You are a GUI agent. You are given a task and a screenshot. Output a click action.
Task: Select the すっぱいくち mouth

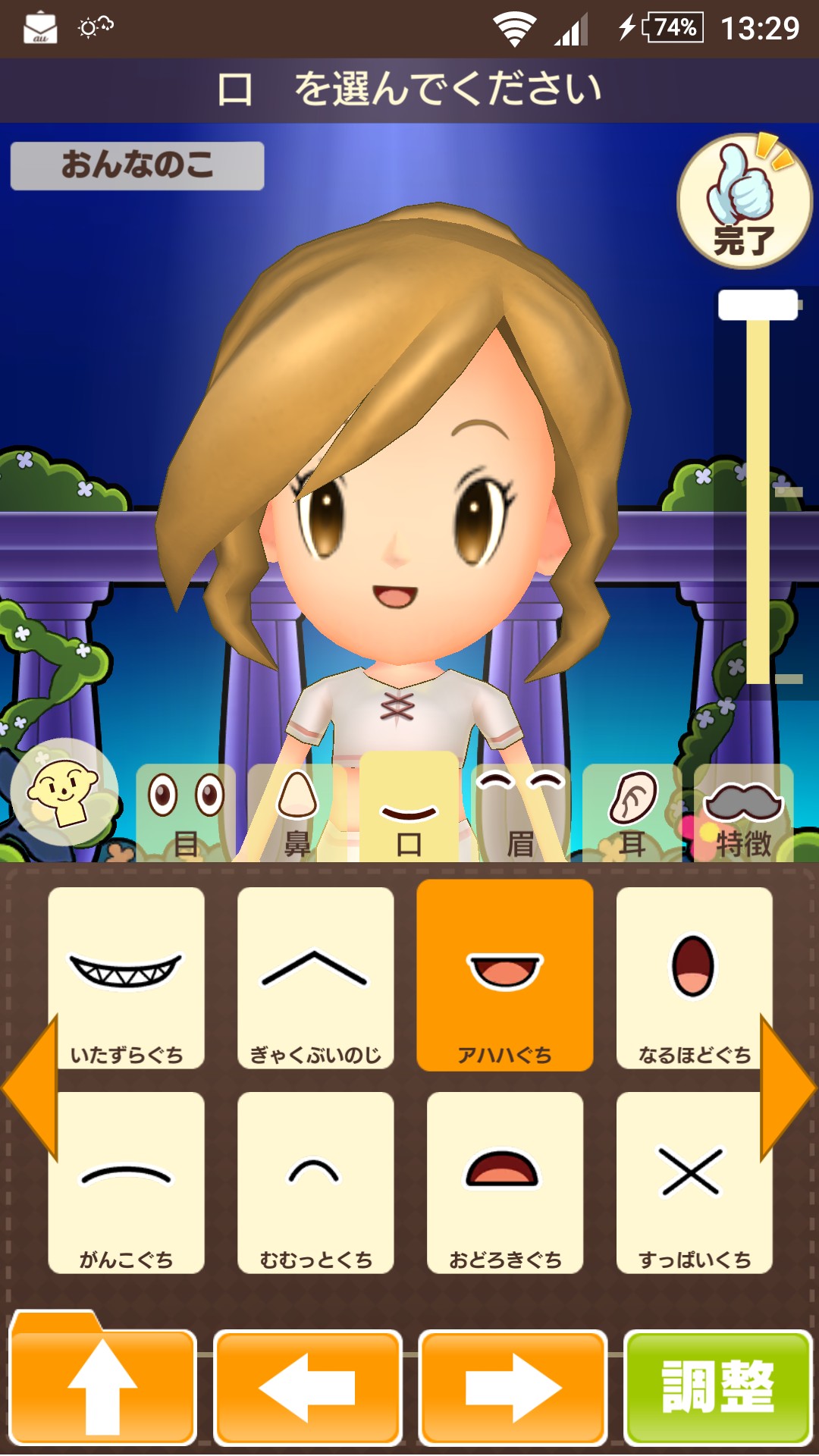pos(693,1183)
